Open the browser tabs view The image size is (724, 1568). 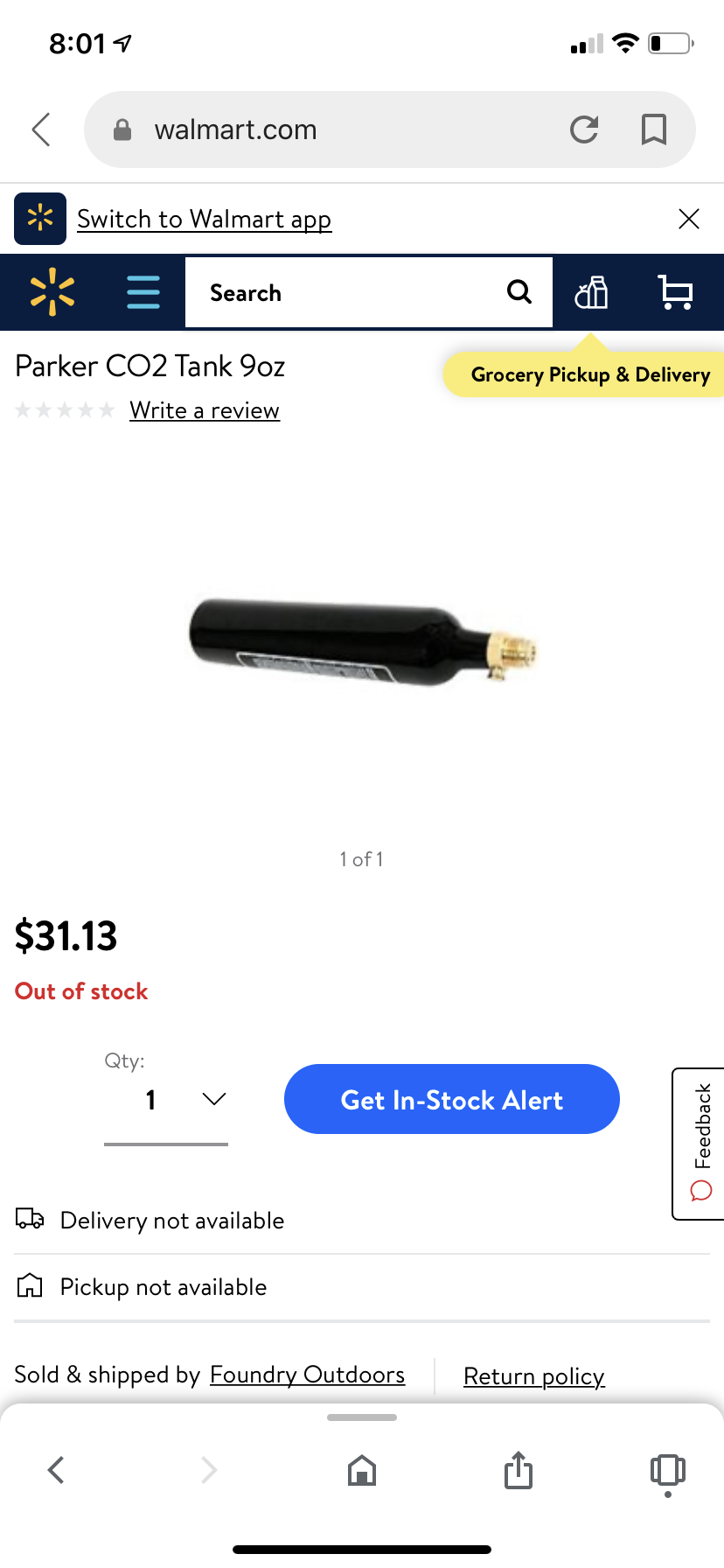tap(668, 1472)
